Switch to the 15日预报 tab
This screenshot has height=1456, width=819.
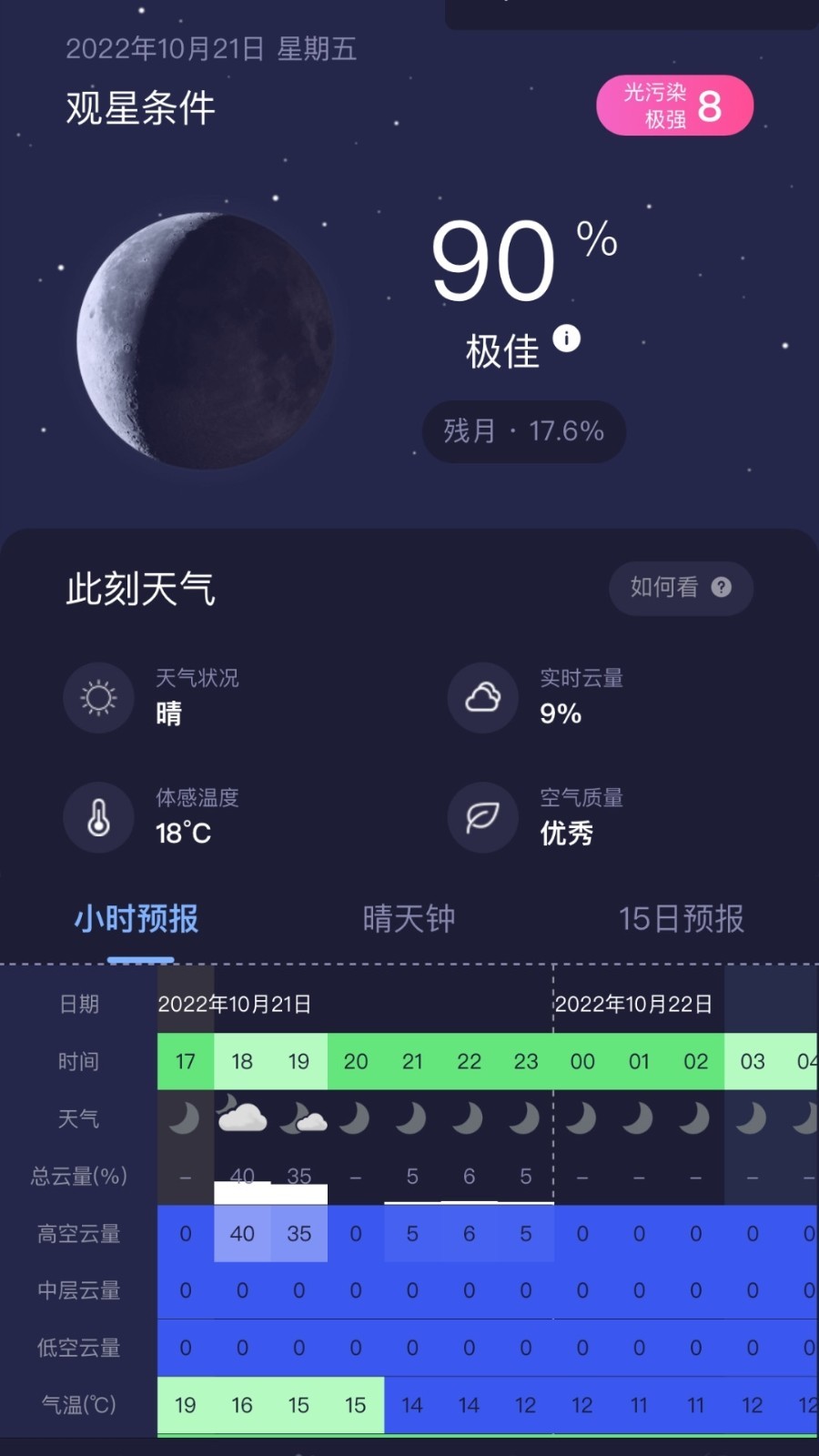point(682,918)
